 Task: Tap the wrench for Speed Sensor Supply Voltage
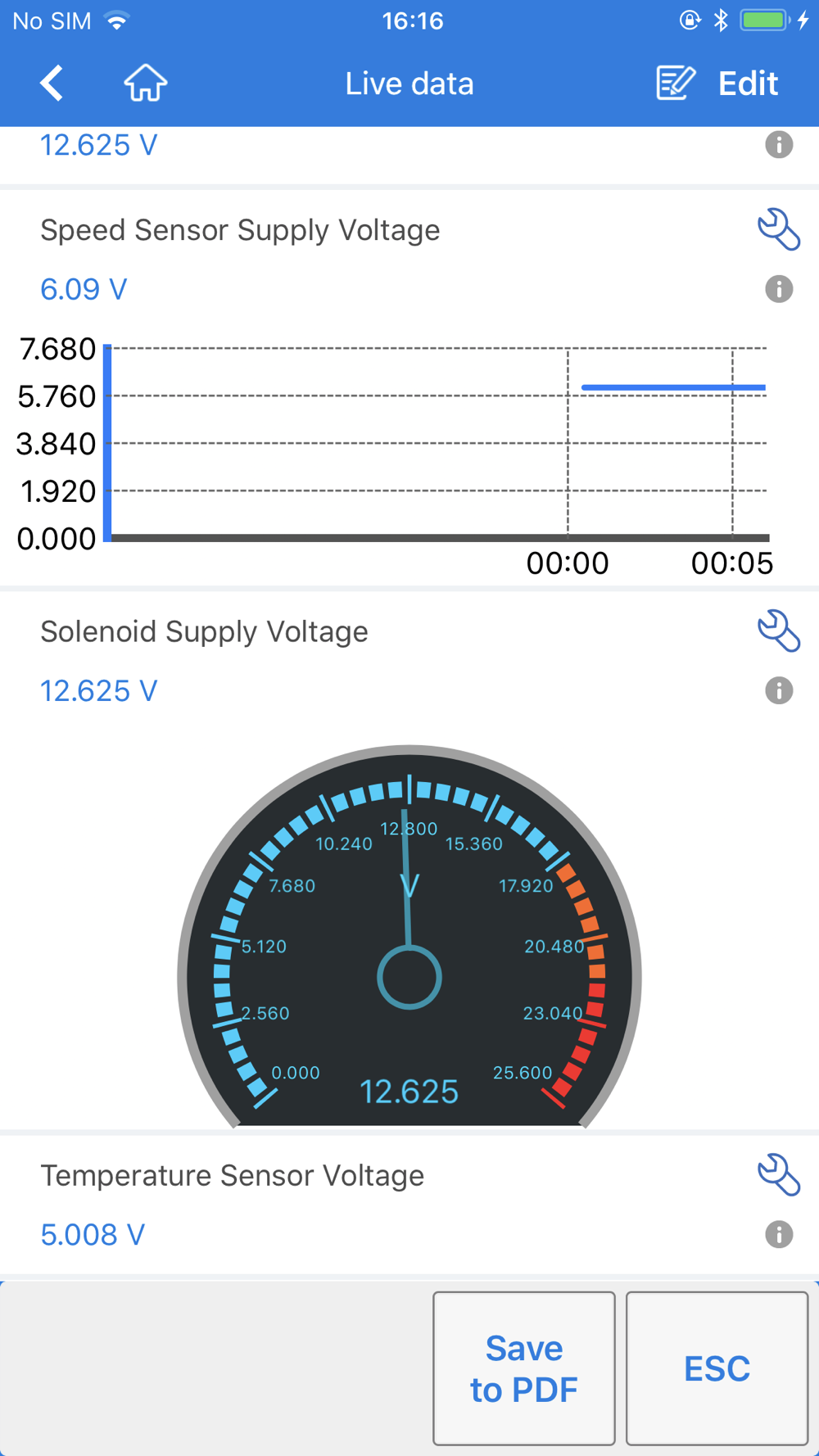click(778, 229)
